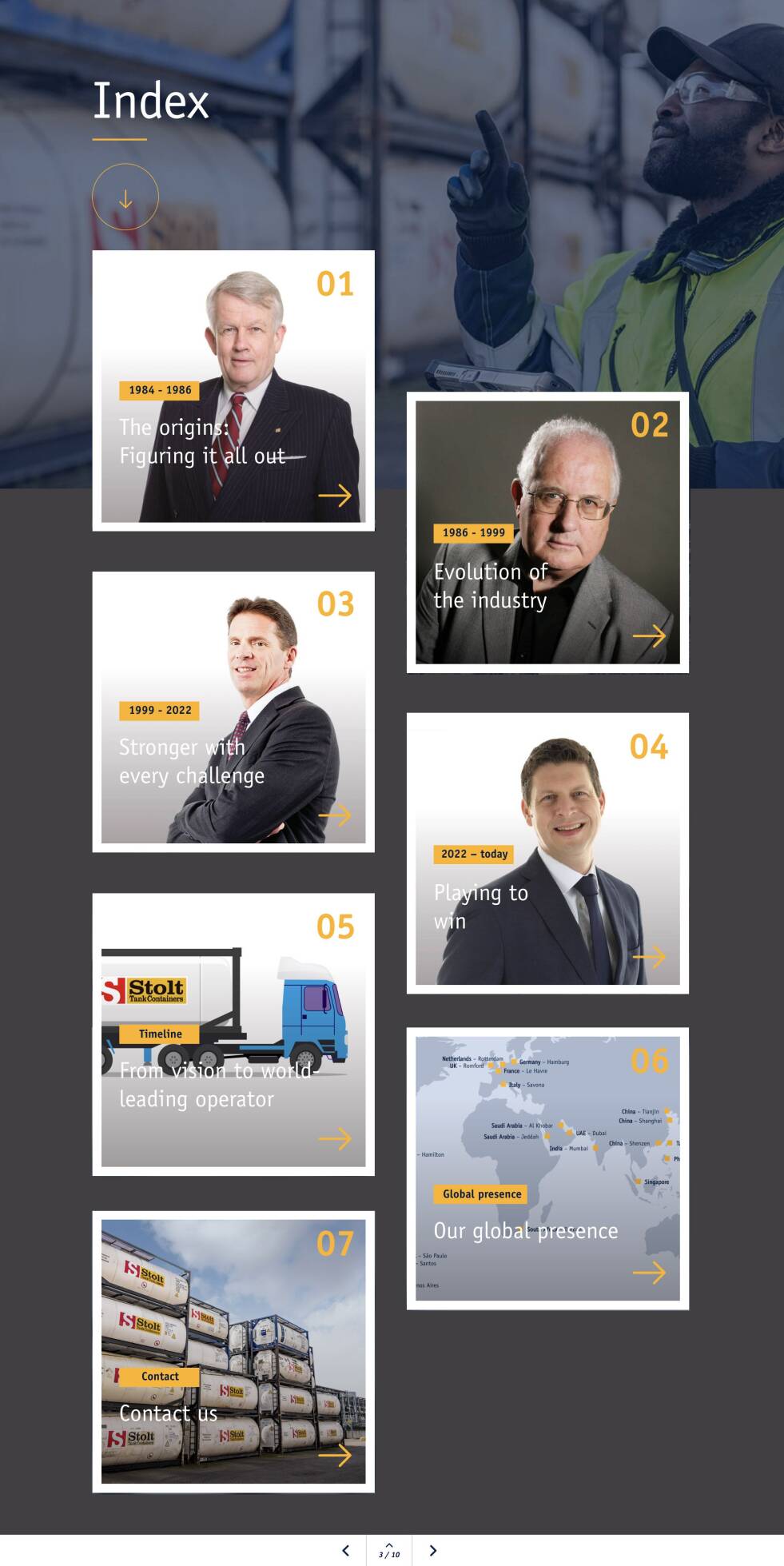Open card 01 The origins: Figuring it all out
The image size is (784, 1566).
click(233, 391)
